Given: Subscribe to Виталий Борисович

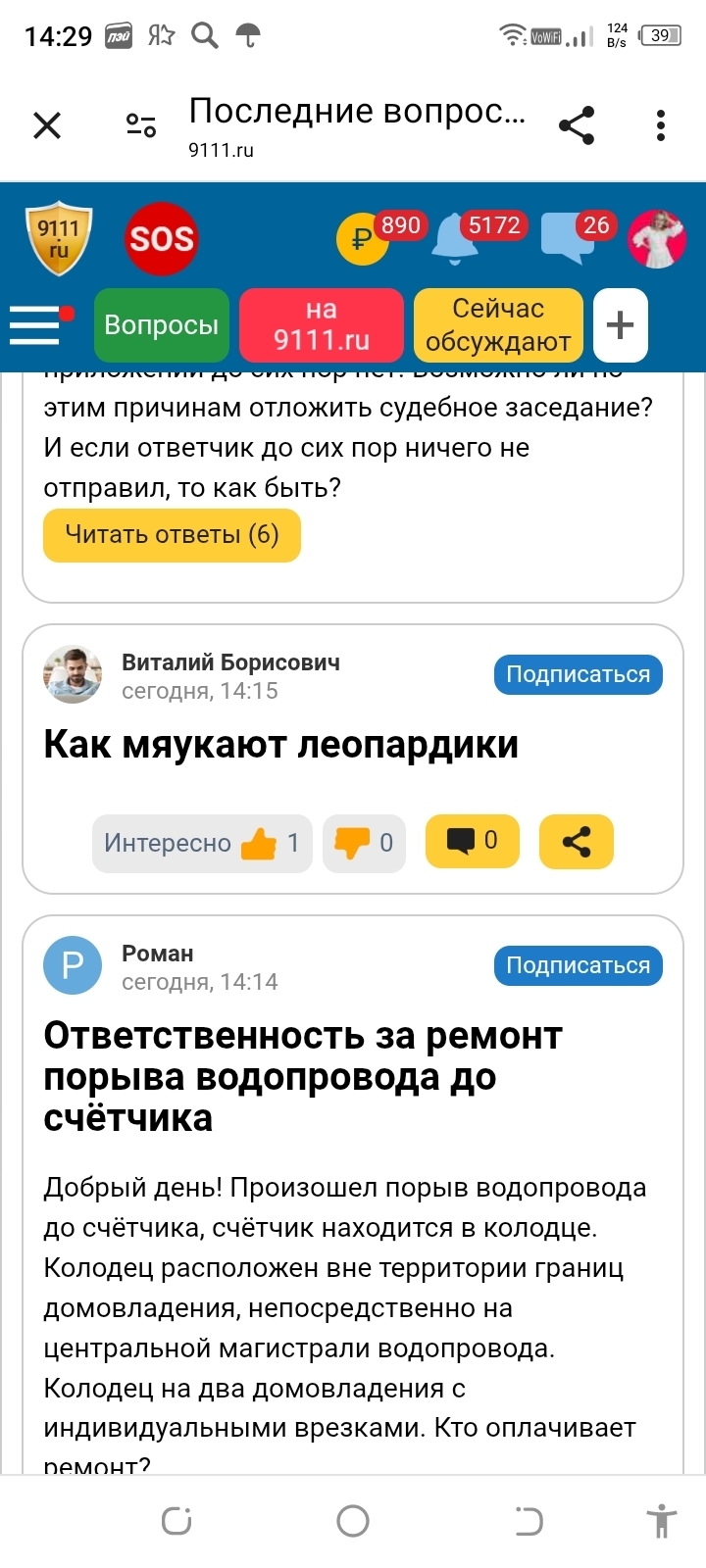Looking at the screenshot, I should [x=578, y=674].
